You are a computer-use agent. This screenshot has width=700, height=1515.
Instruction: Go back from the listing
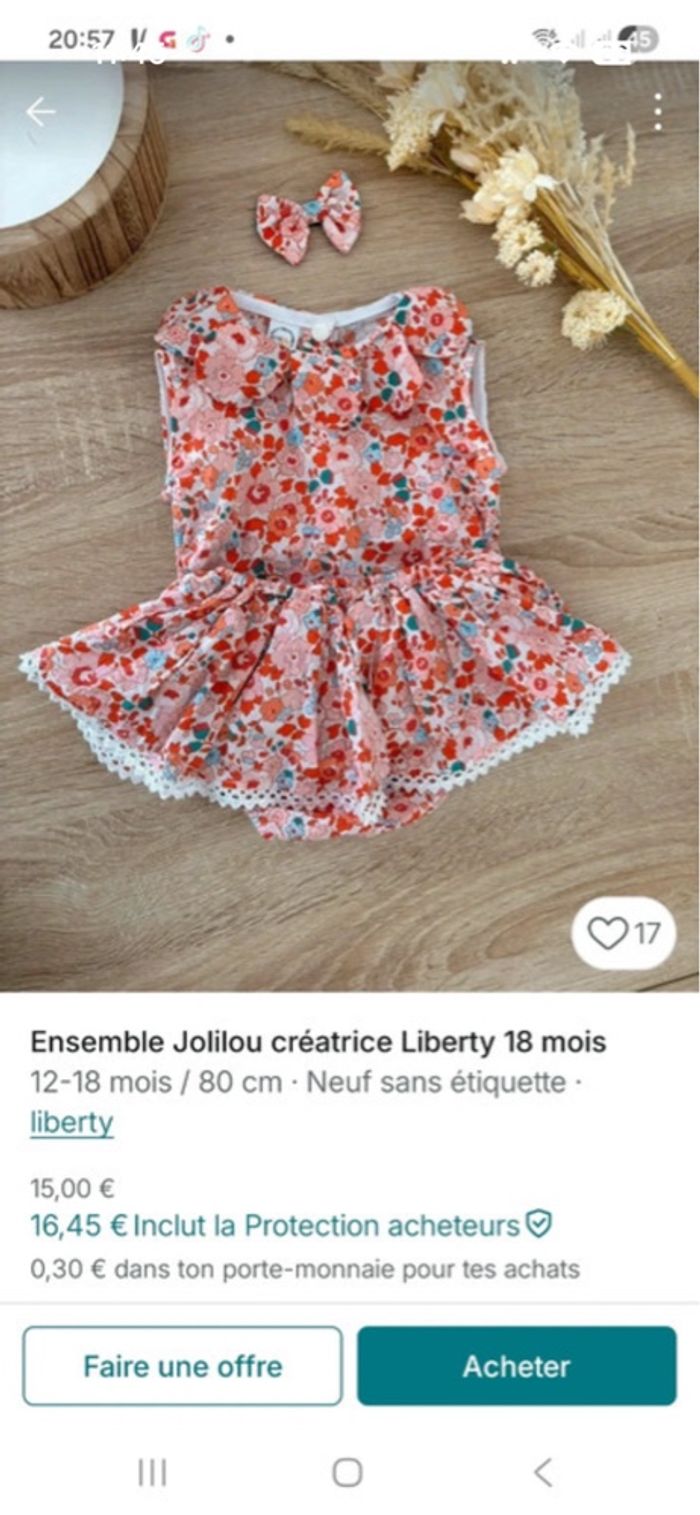pos(41,112)
